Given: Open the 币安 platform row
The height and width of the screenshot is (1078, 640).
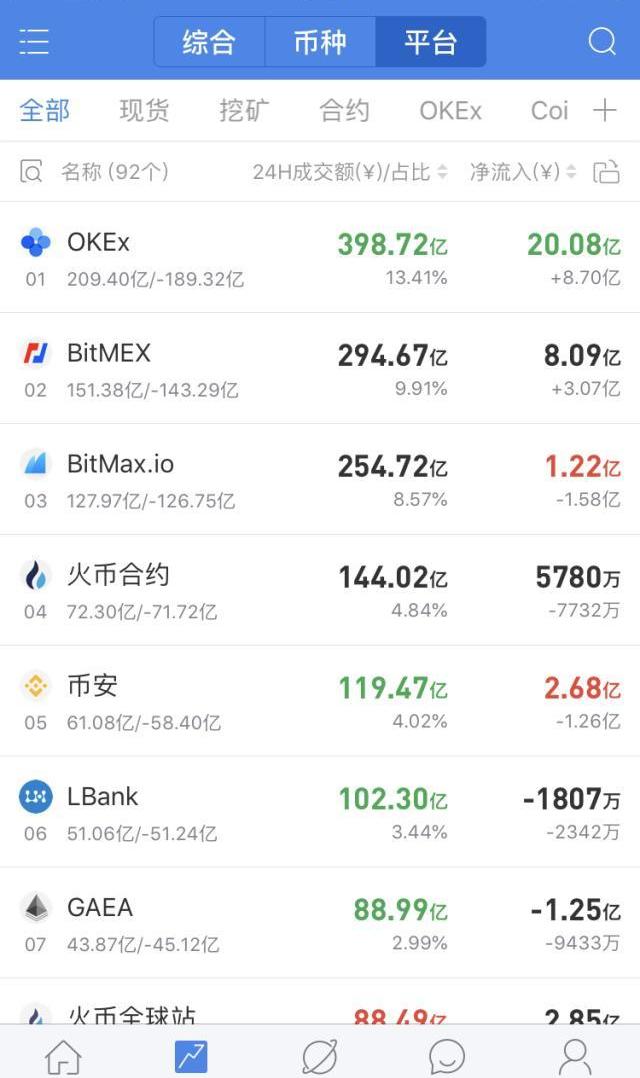Looking at the screenshot, I should (x=320, y=701).
